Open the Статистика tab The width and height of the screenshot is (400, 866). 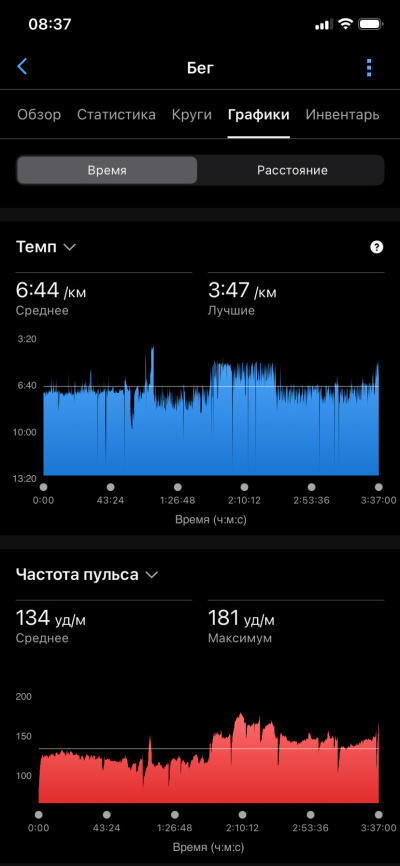click(x=116, y=115)
